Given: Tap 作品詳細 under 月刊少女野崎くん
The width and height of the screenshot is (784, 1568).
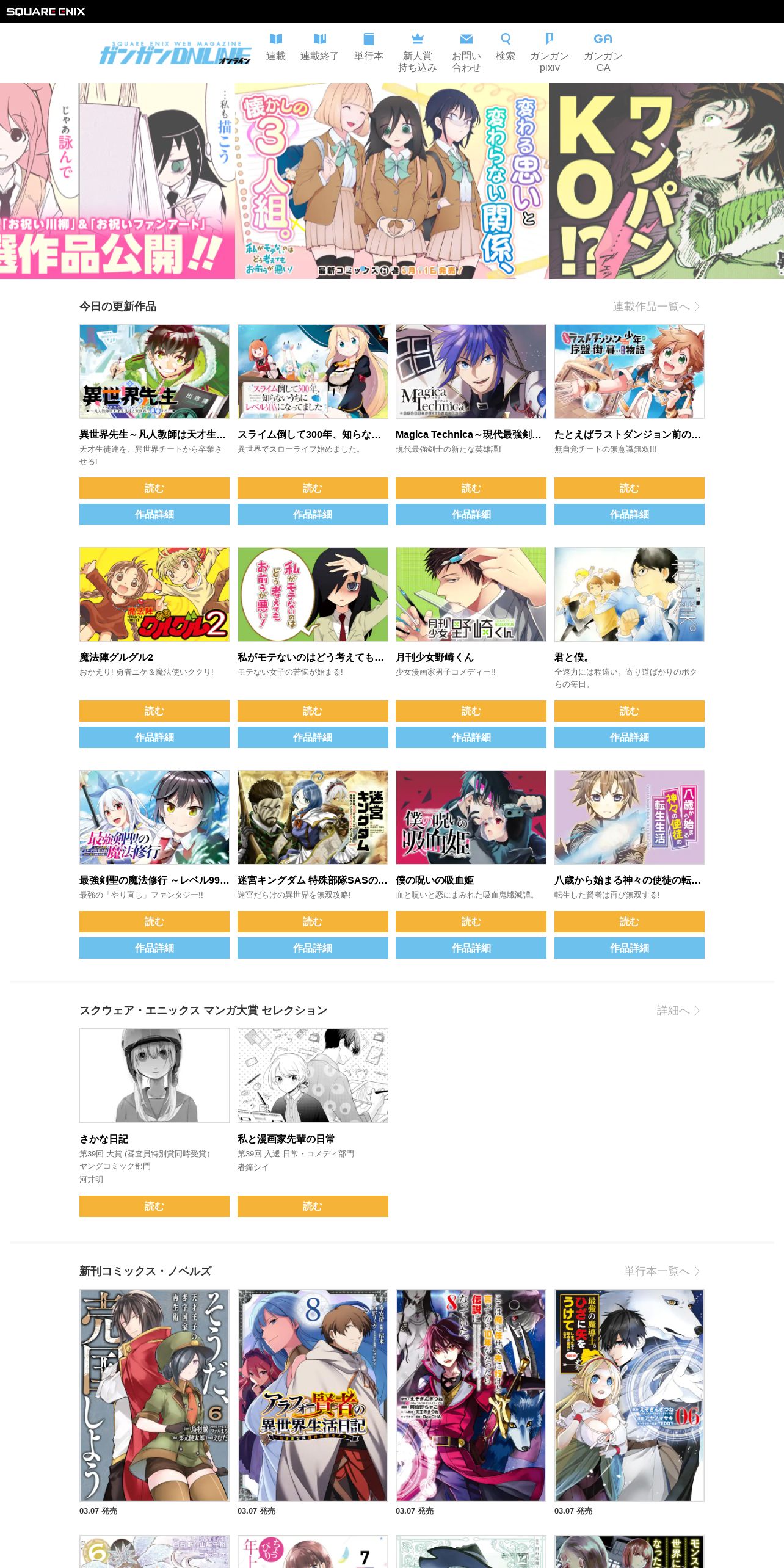Looking at the screenshot, I should tap(471, 737).
